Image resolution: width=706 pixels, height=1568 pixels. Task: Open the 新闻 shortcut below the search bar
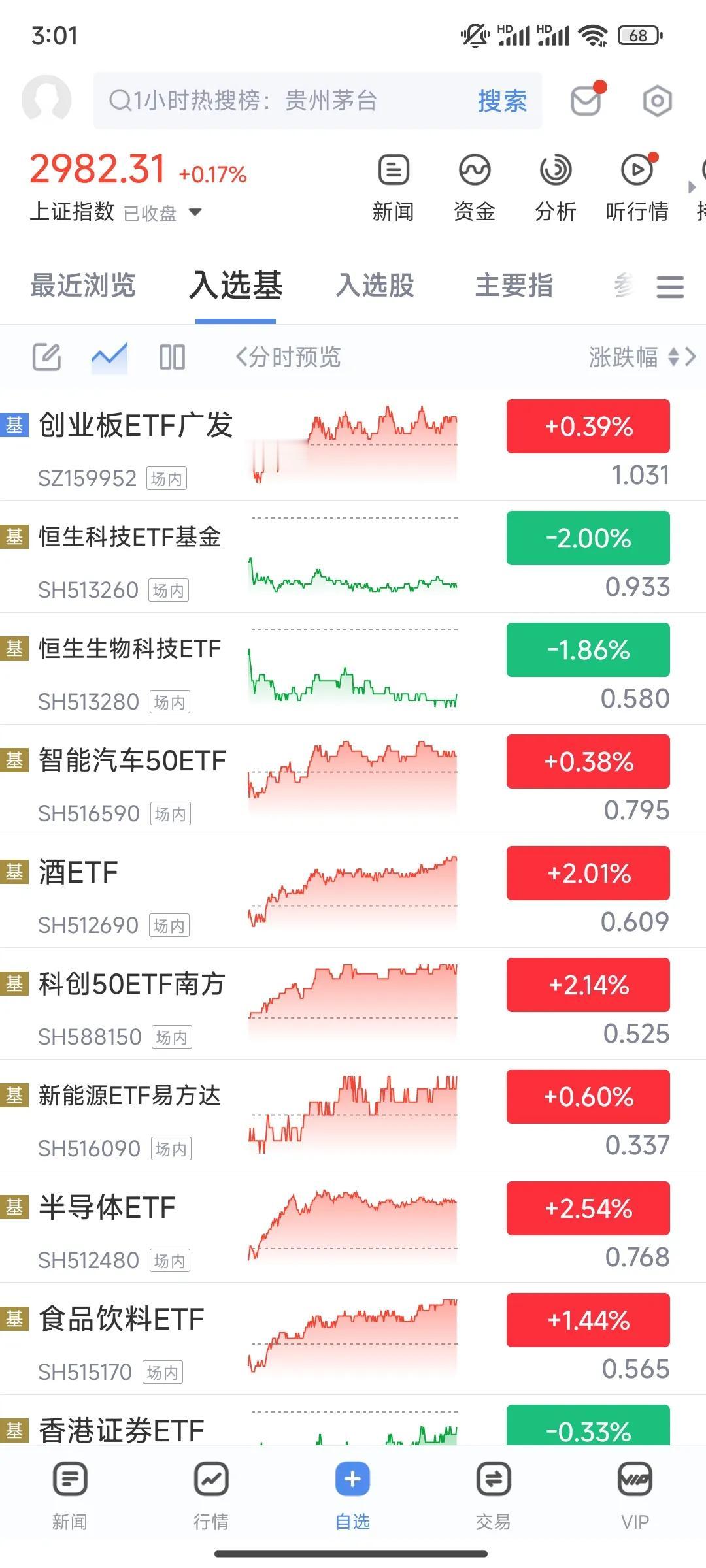(393, 188)
